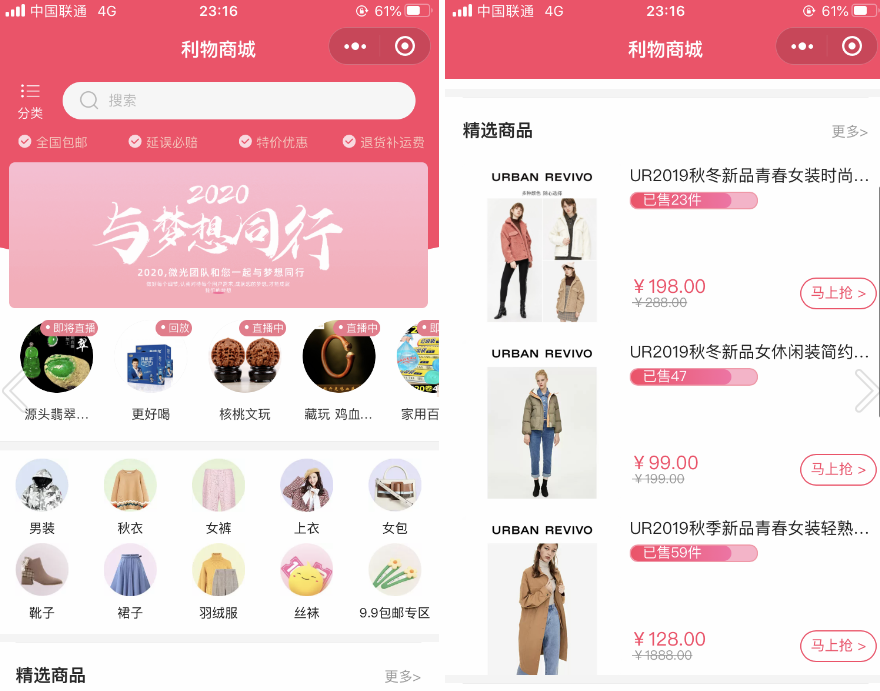Select the 秋衣 category

pos(130,485)
